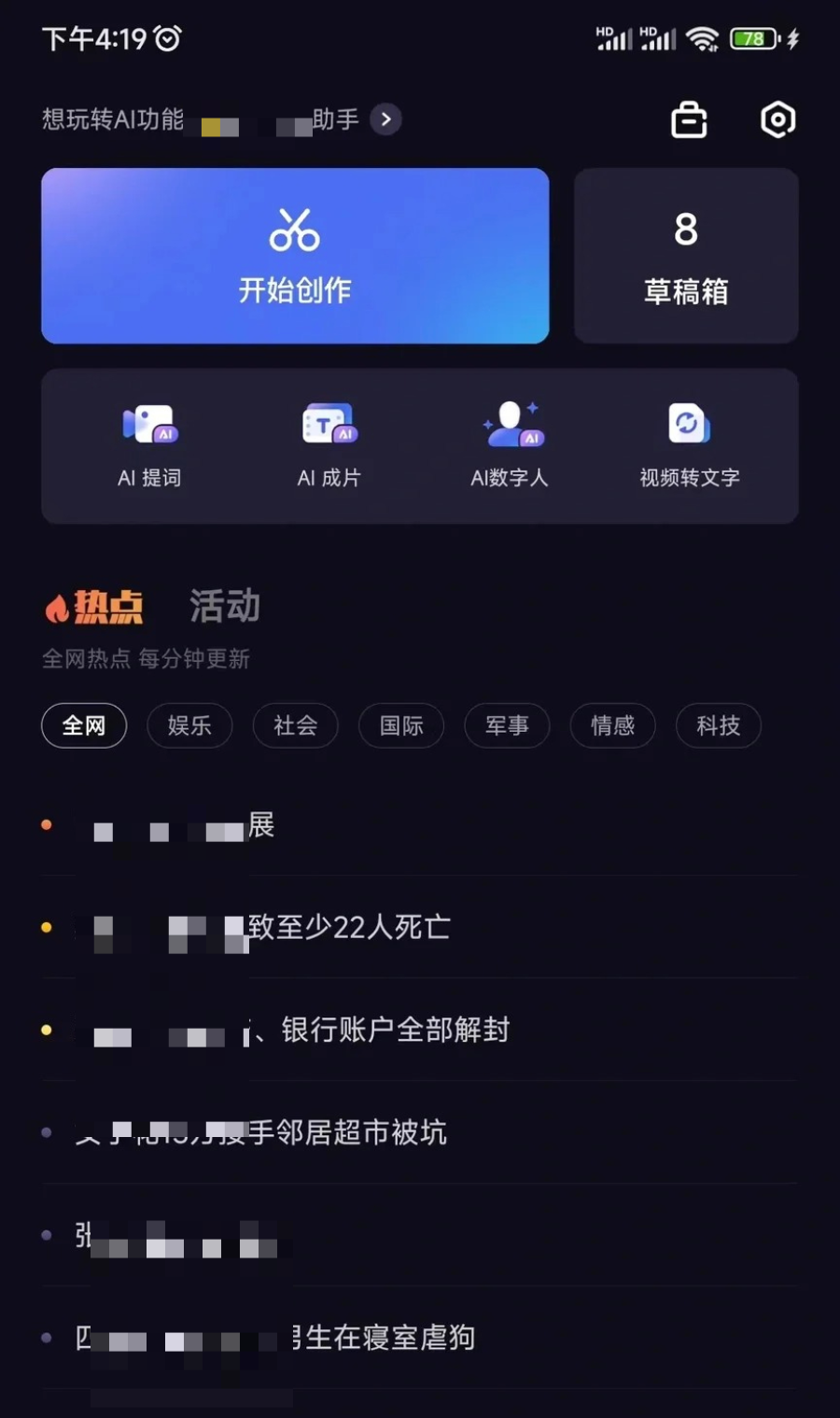Start creating with 开始创作
Screen dimensions: 840x1418
click(x=295, y=256)
